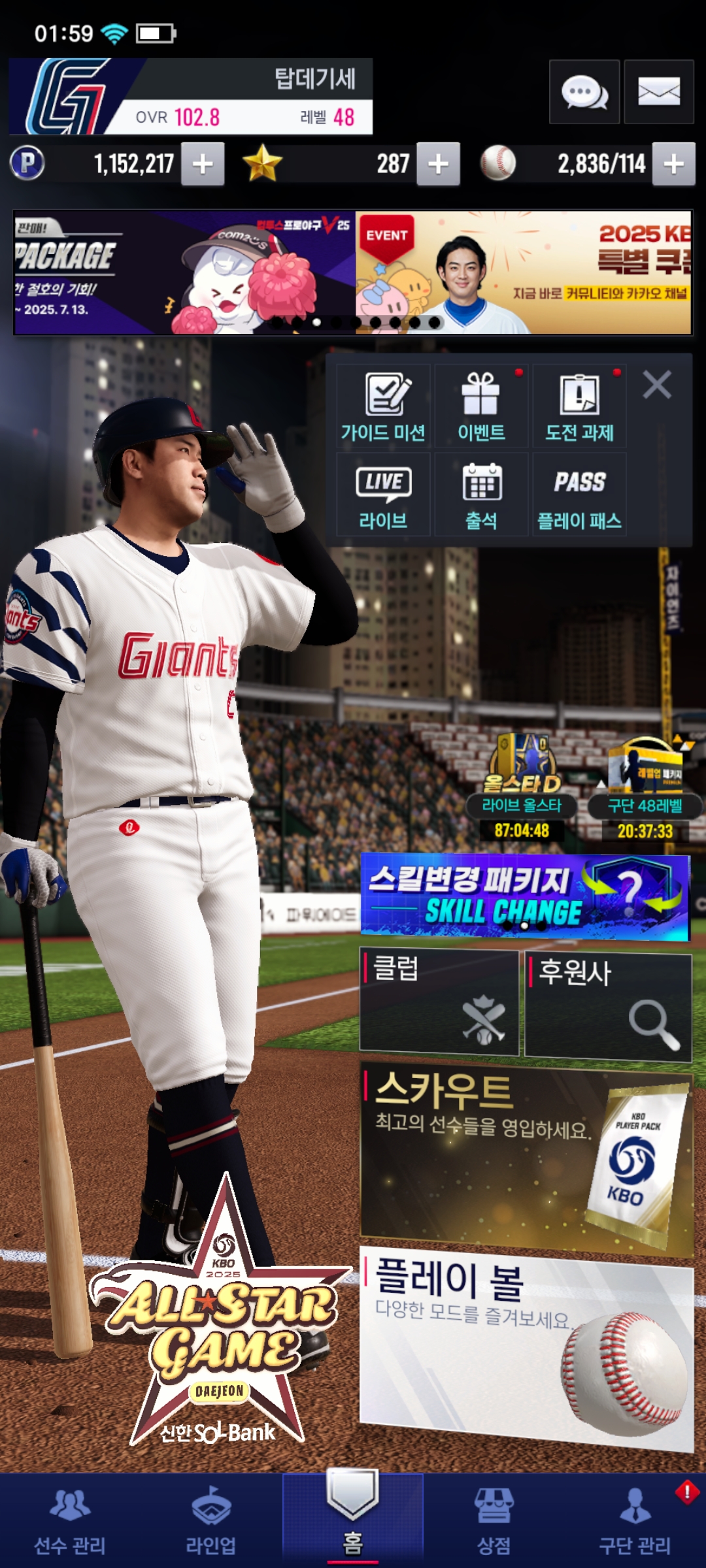This screenshot has height=1568, width=706.
Task: Go to the 상점 shop tab
Action: [x=494, y=1521]
